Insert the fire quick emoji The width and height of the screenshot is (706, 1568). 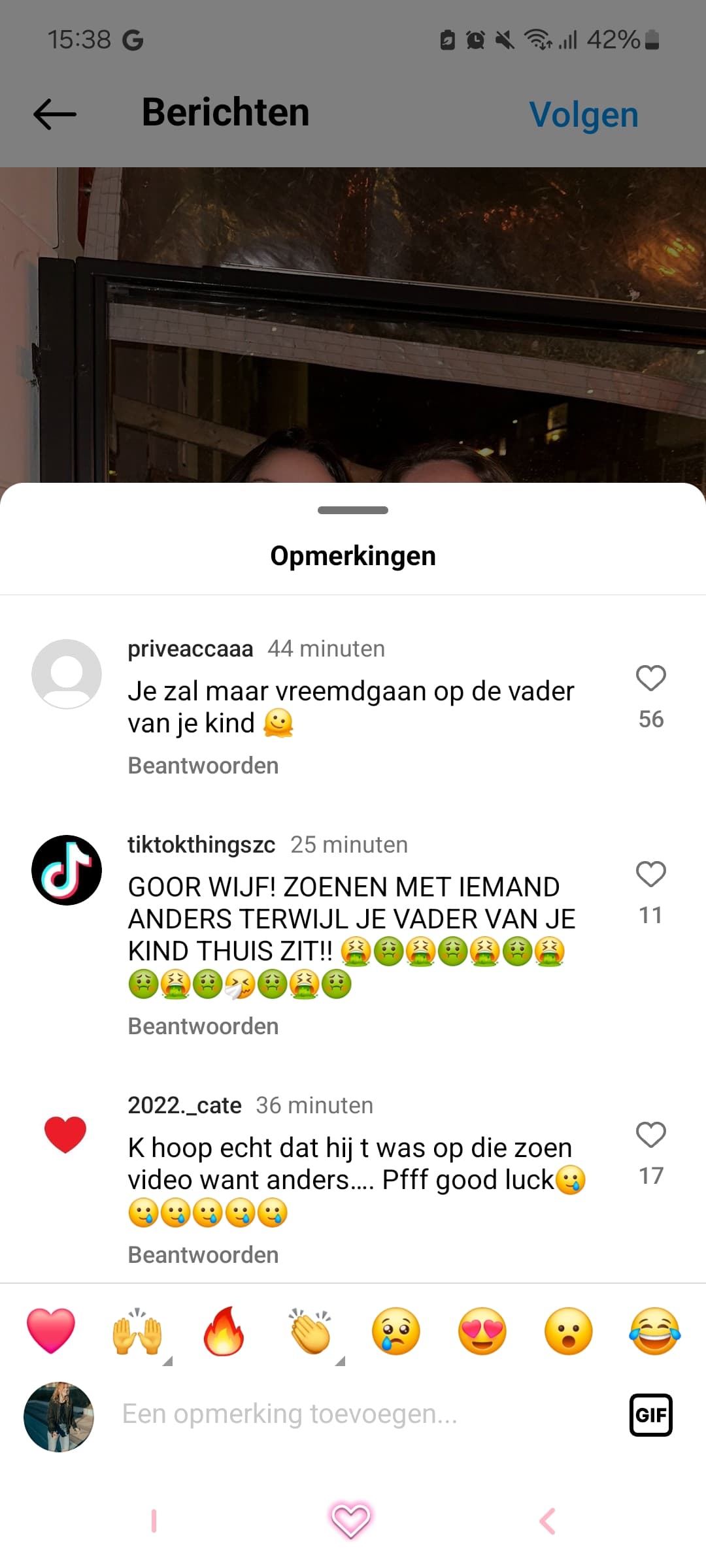224,1331
